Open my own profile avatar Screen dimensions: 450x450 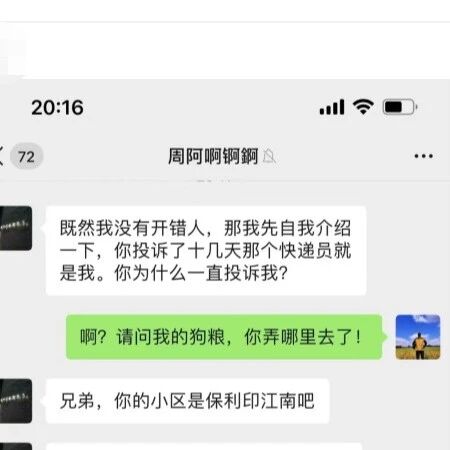418,337
